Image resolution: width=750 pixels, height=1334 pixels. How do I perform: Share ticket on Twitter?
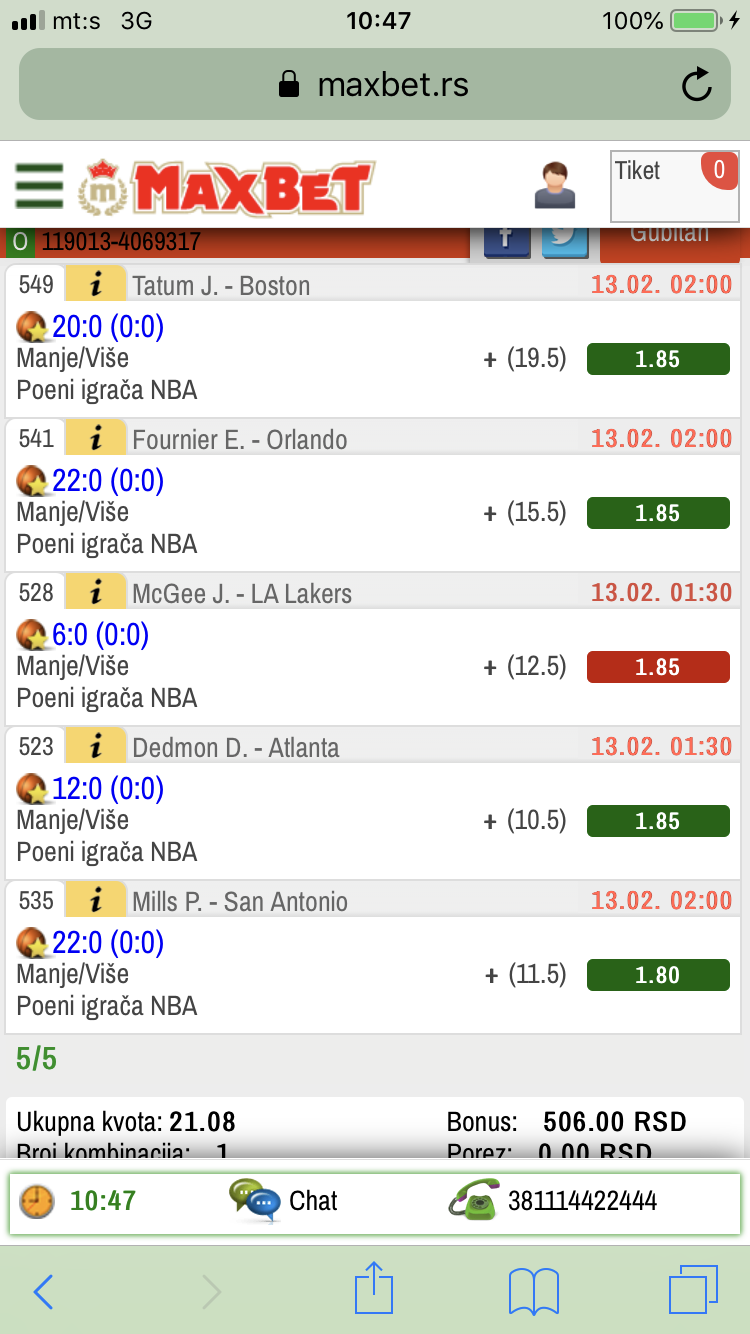click(x=565, y=241)
